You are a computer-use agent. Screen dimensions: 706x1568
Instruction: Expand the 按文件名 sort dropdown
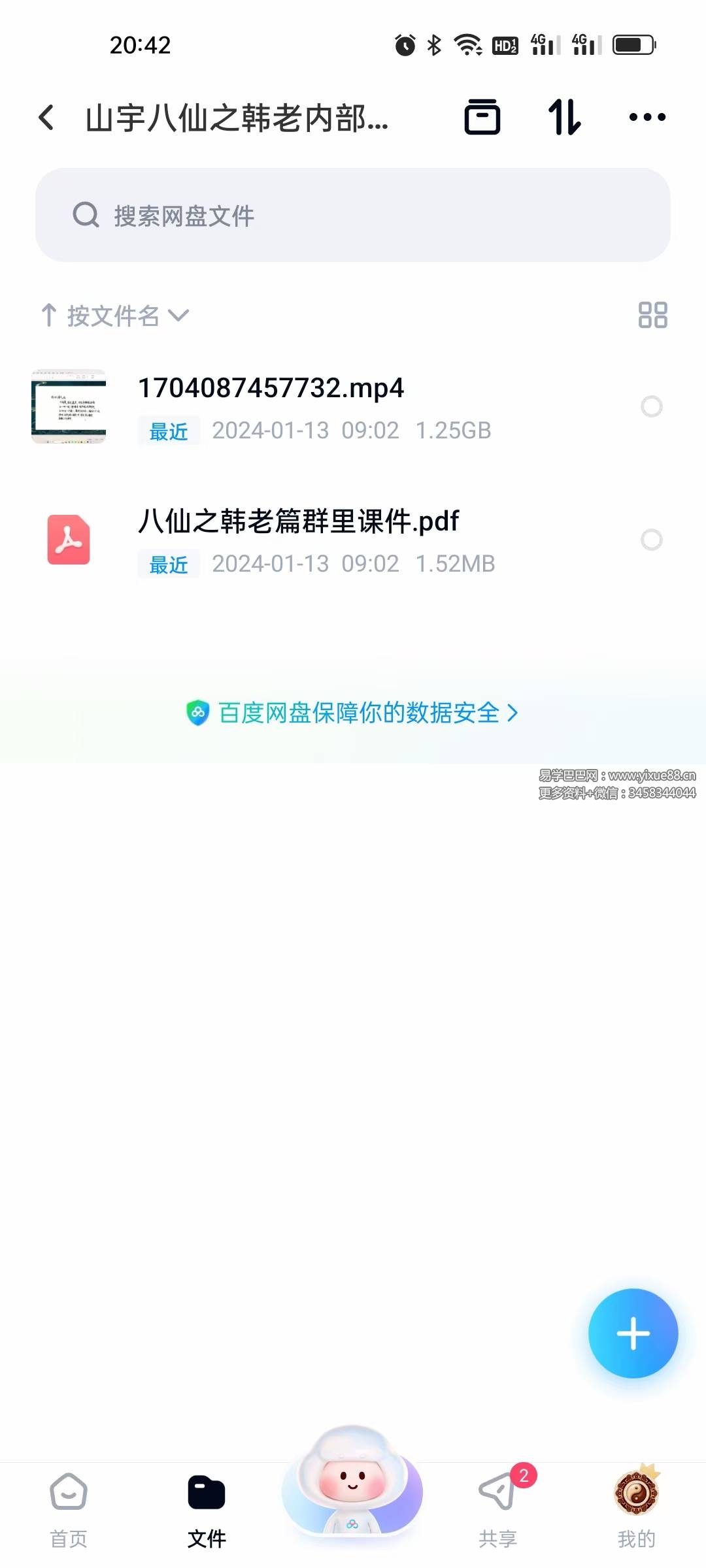pyautogui.click(x=114, y=316)
